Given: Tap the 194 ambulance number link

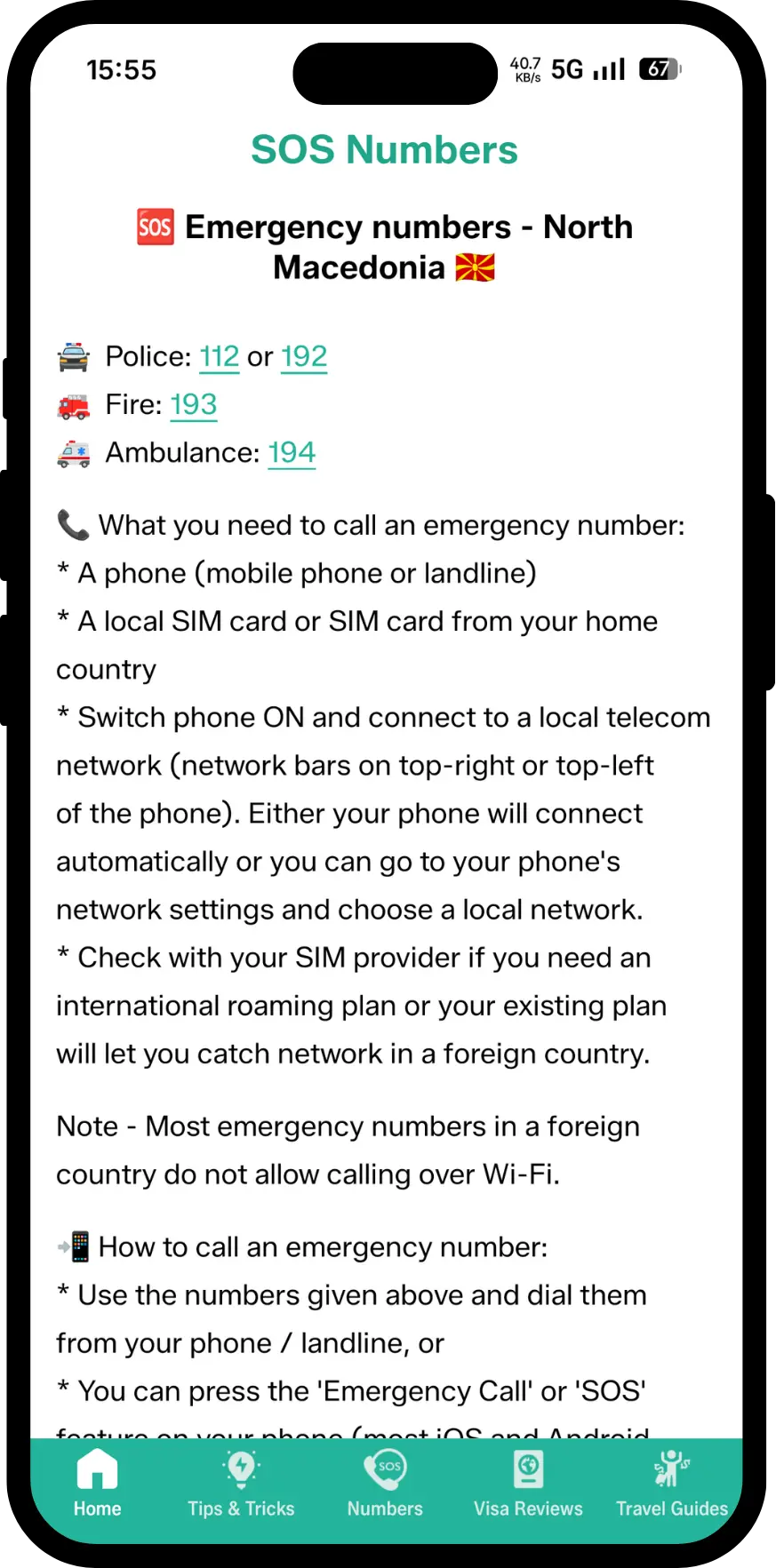Looking at the screenshot, I should pyautogui.click(x=292, y=451).
